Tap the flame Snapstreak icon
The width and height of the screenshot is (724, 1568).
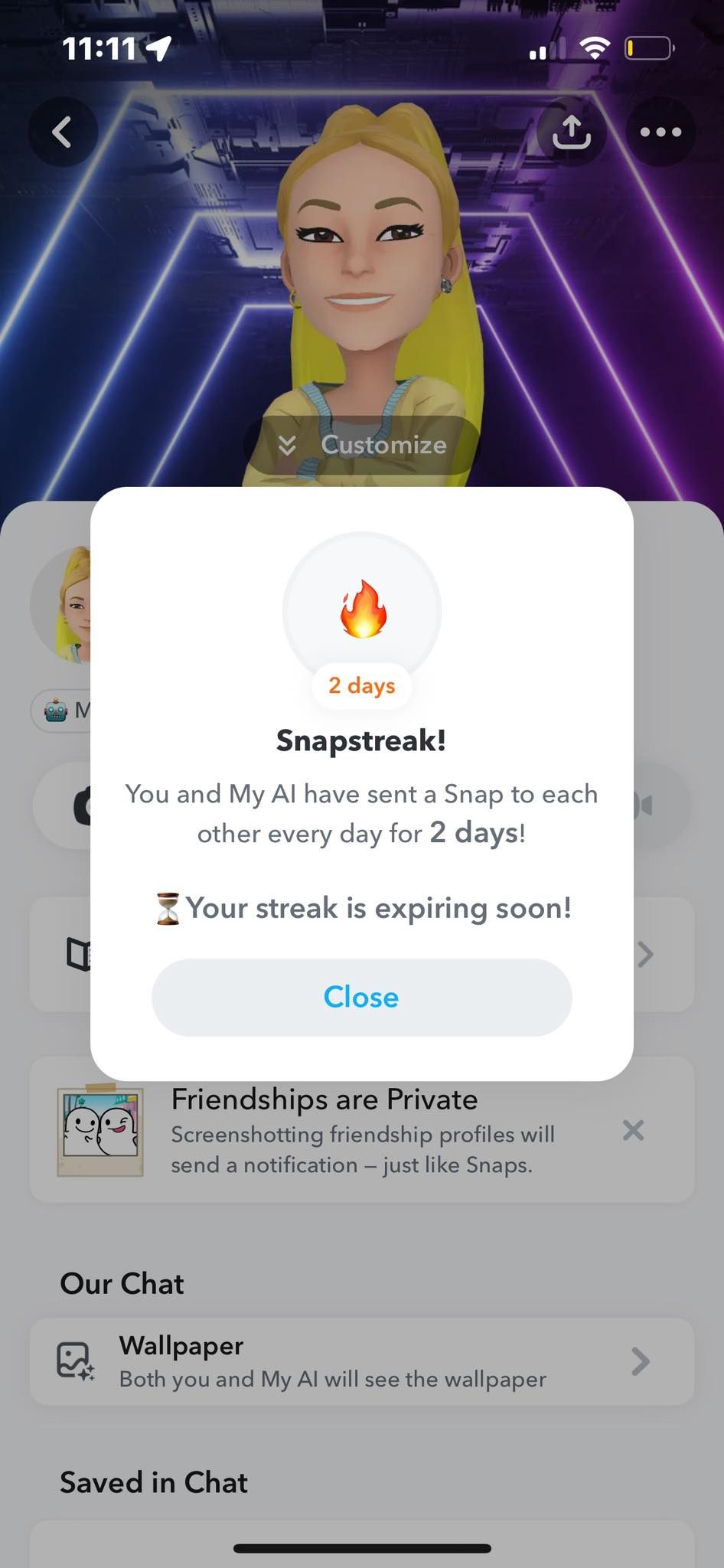[x=361, y=609]
